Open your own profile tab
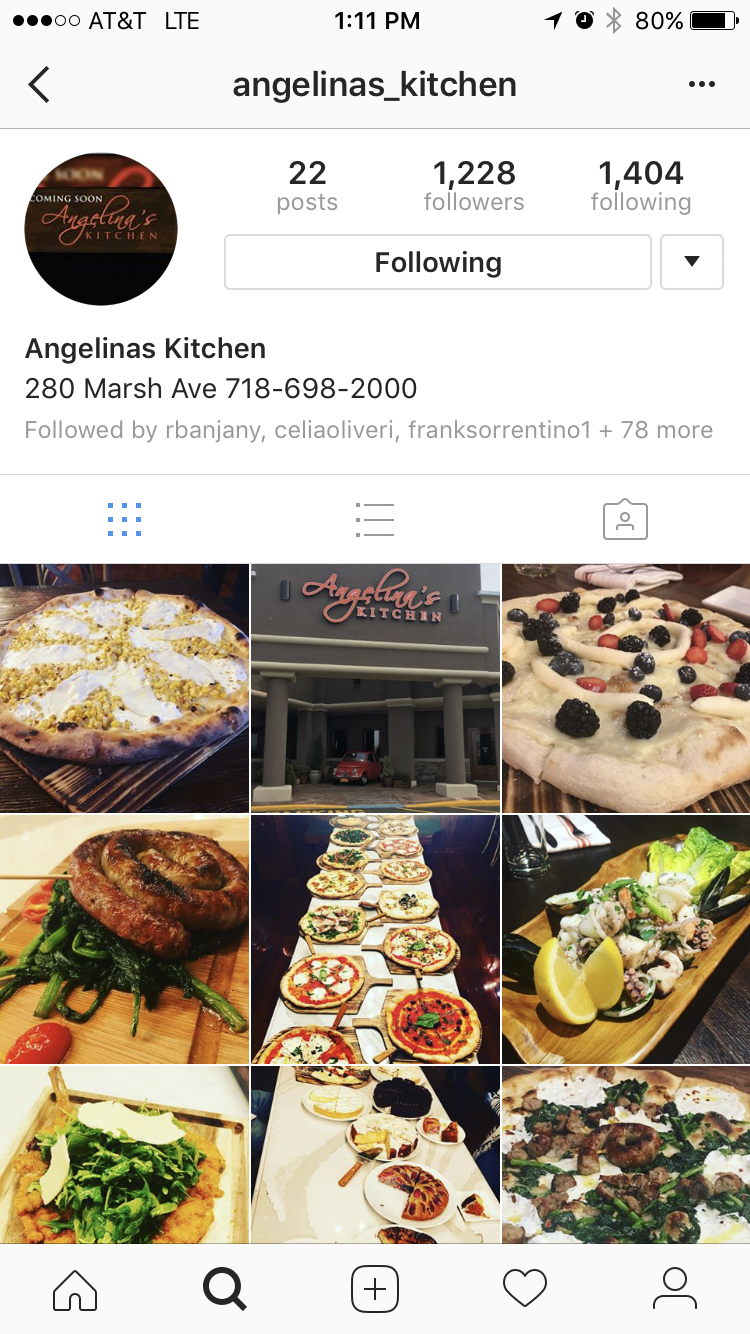 [x=675, y=1288]
